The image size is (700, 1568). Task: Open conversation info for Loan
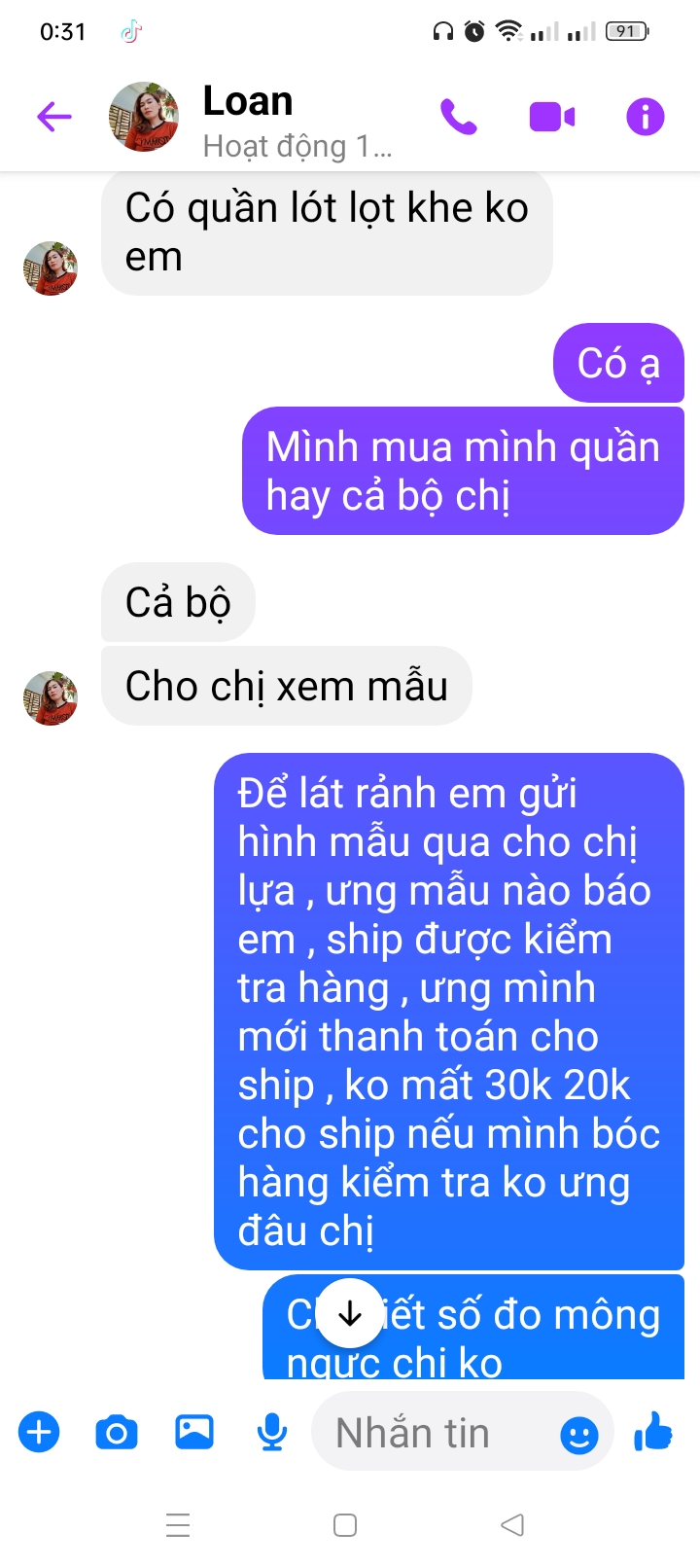(x=646, y=118)
